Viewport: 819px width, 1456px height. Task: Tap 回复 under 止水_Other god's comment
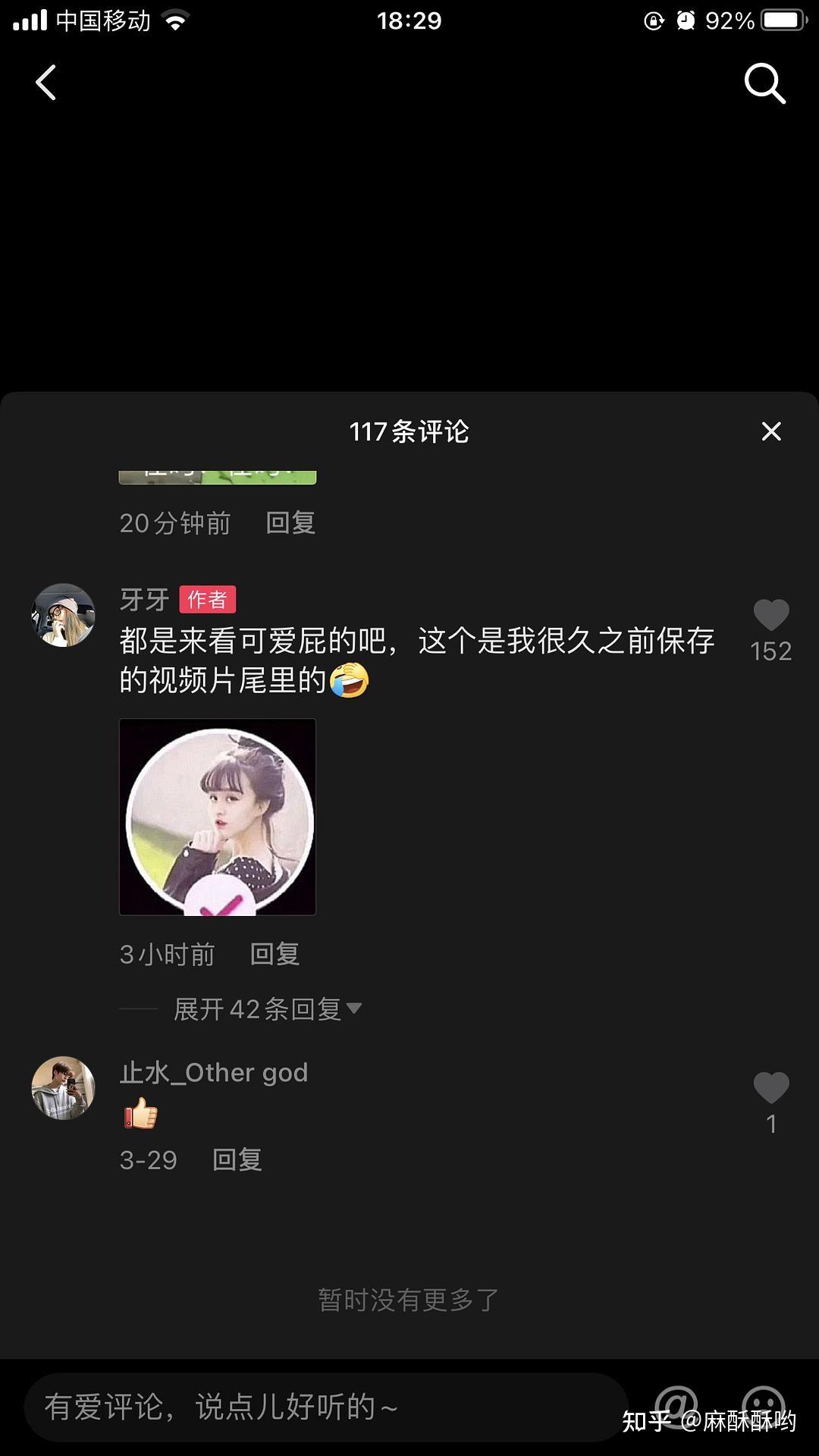pos(236,1159)
